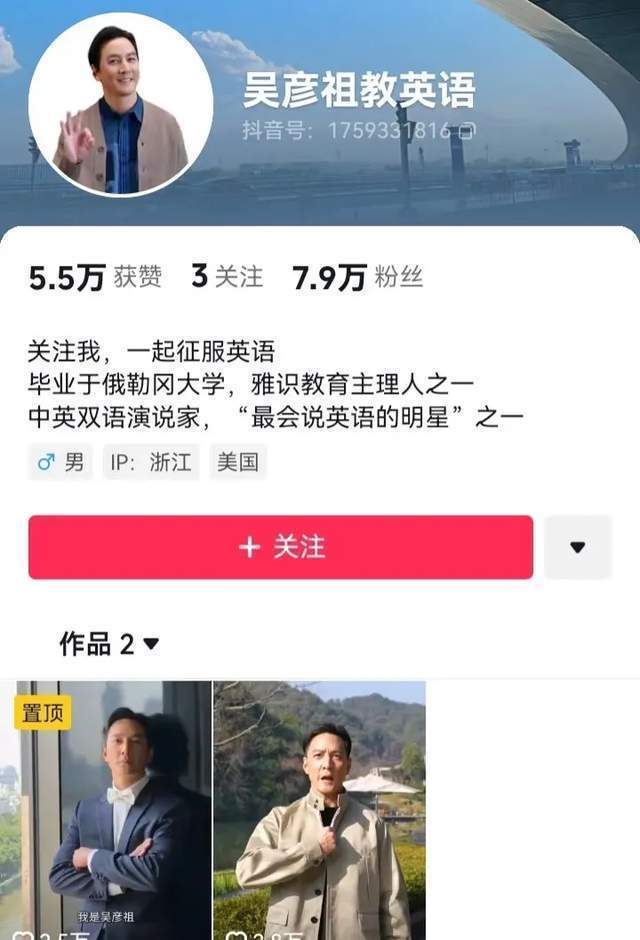Open the profile avatar picture

120,105
